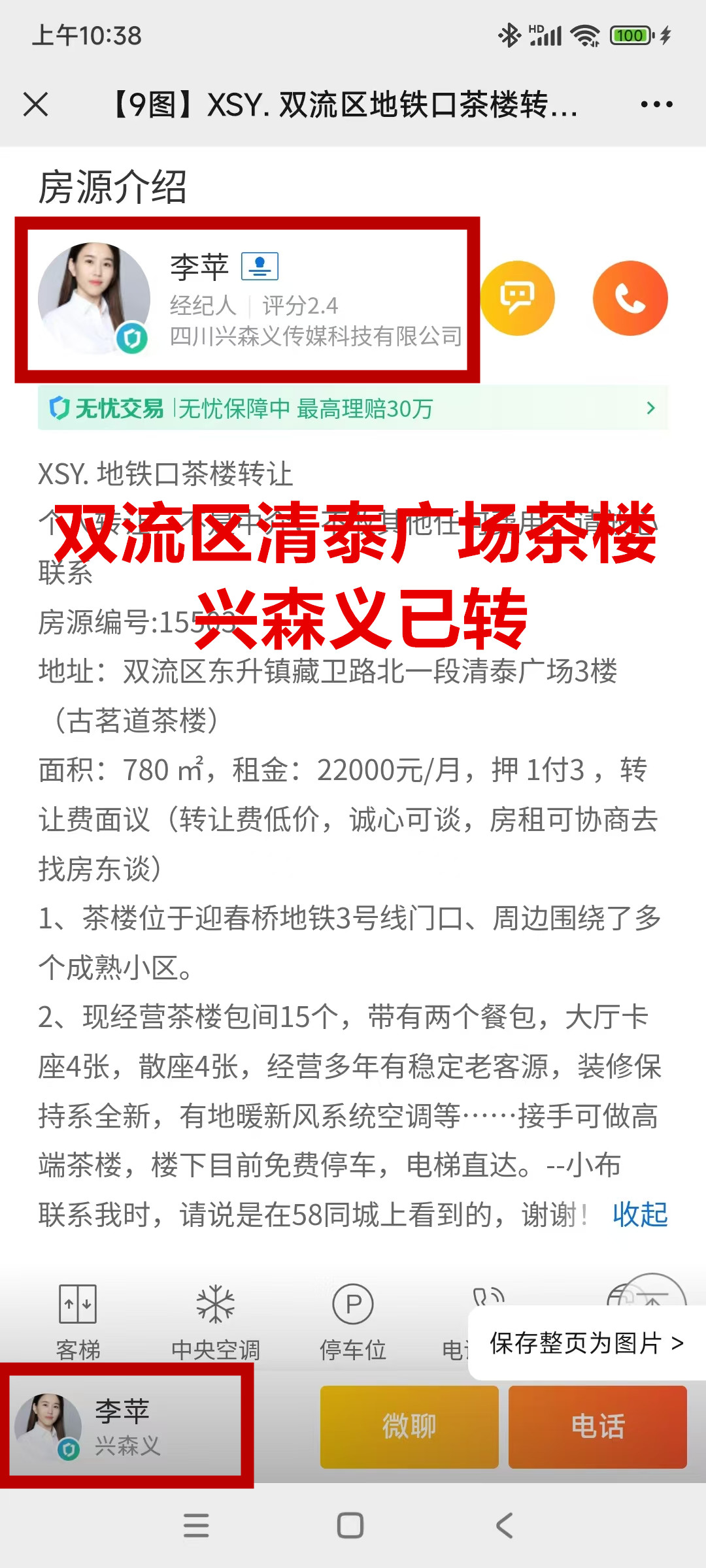Screen dimensions: 706x1568
Task: Collapse the description with 收起
Action: [639, 1215]
